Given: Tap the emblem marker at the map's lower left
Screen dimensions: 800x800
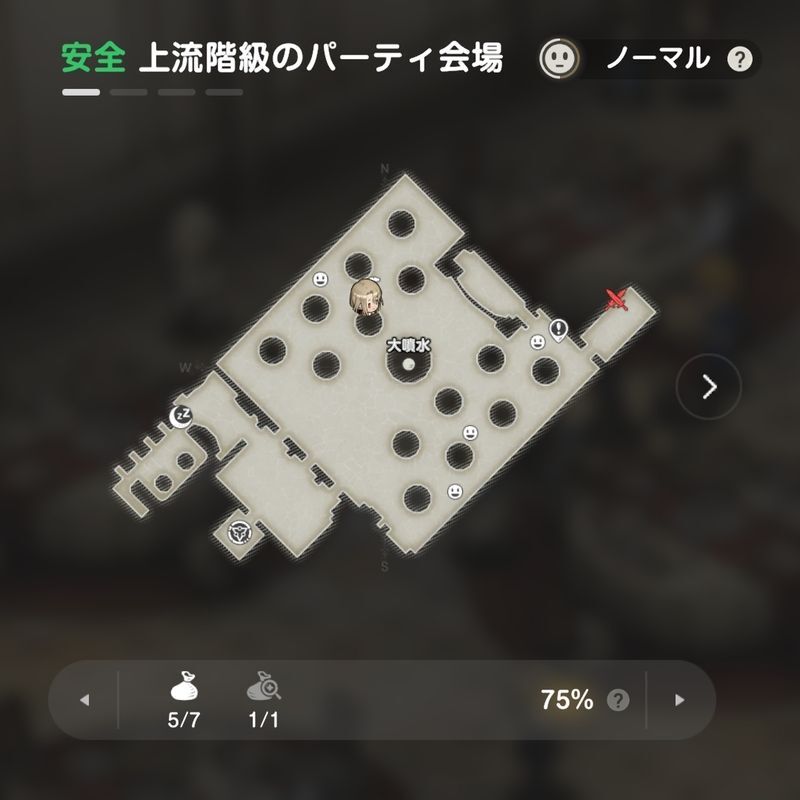Looking at the screenshot, I should pos(239,533).
